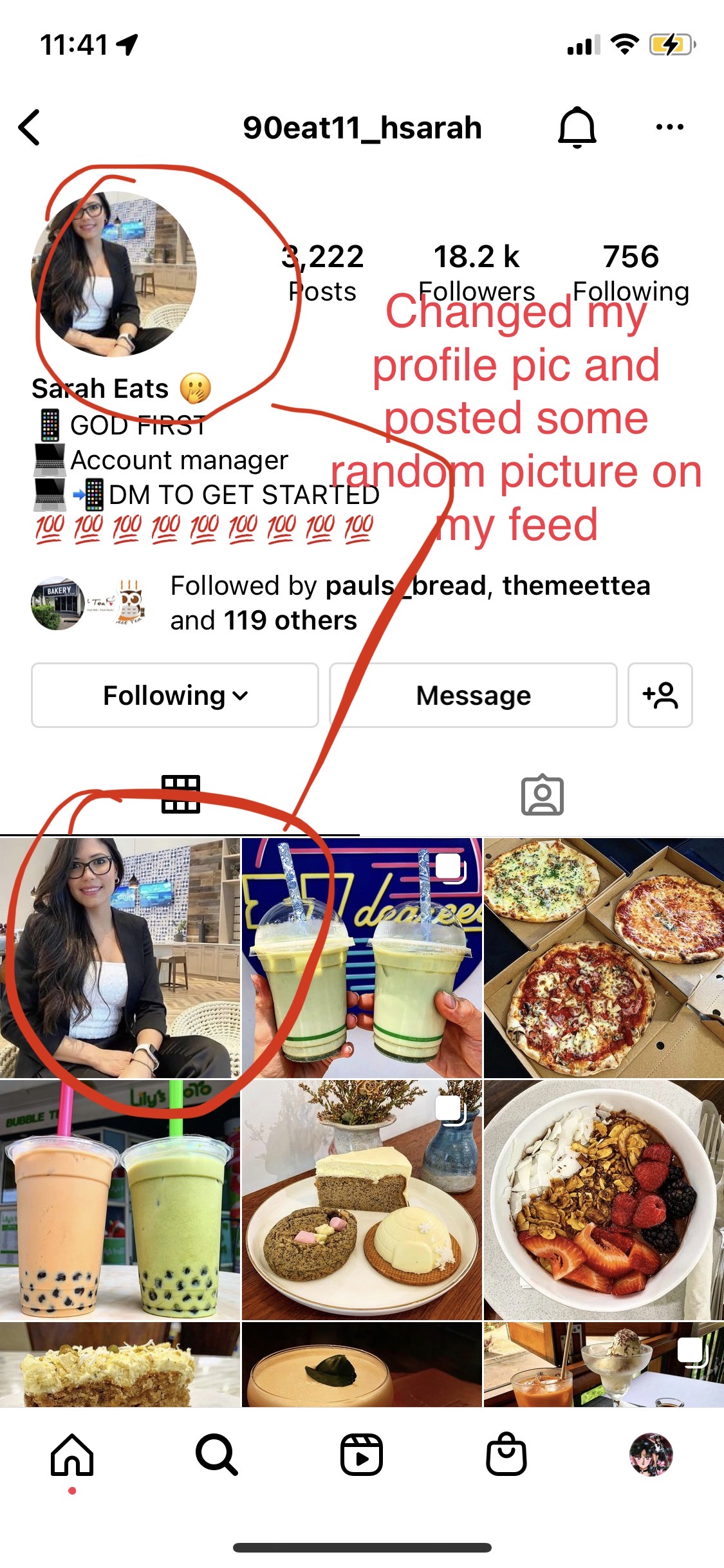Message this account
Screen dimensions: 724x1568
click(473, 695)
